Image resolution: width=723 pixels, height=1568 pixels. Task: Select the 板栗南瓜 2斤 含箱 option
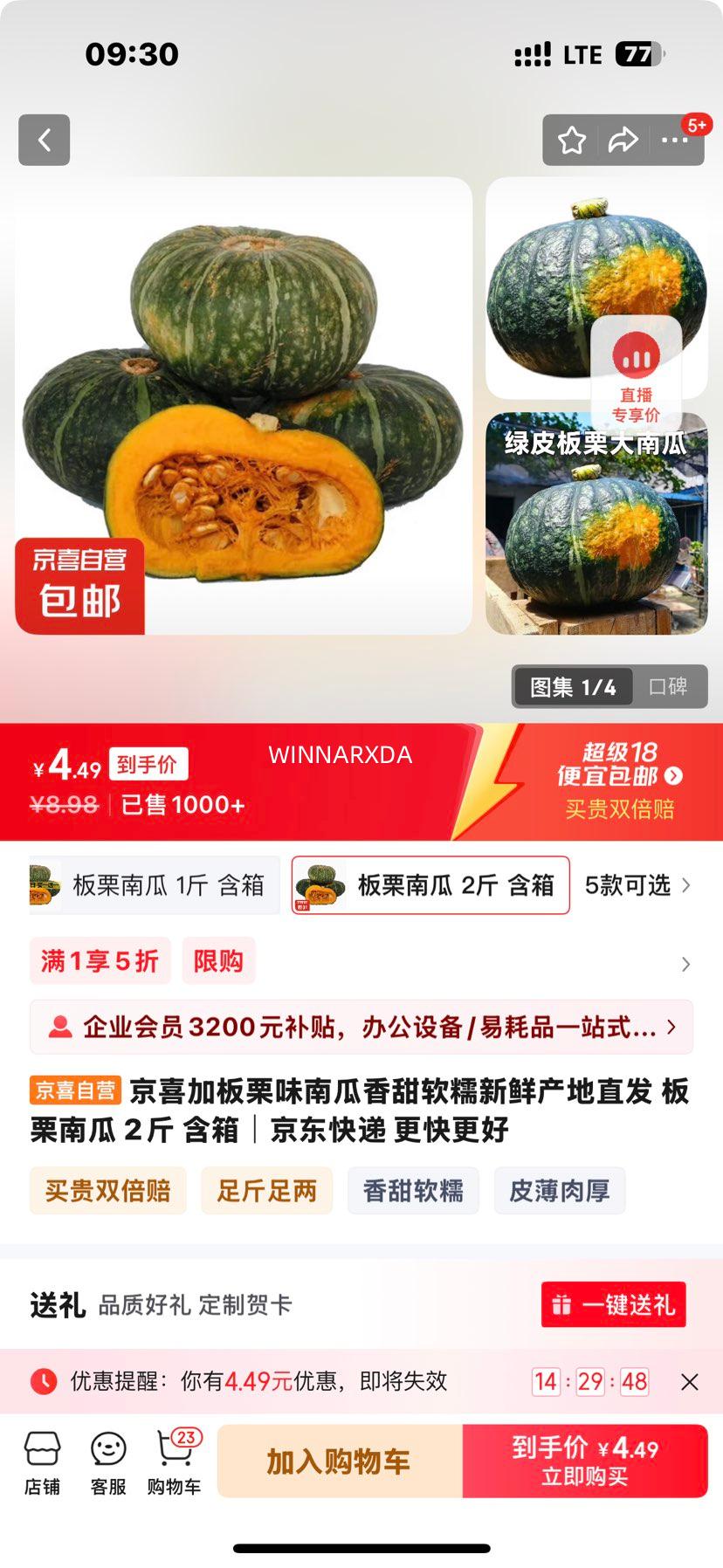coord(431,885)
